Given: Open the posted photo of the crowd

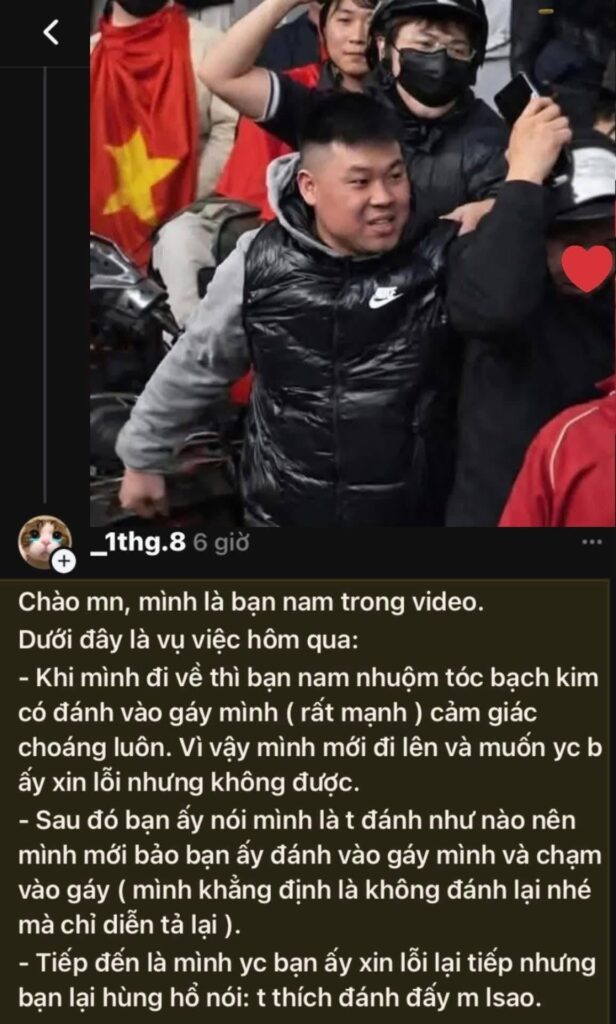Looking at the screenshot, I should coord(352,262).
